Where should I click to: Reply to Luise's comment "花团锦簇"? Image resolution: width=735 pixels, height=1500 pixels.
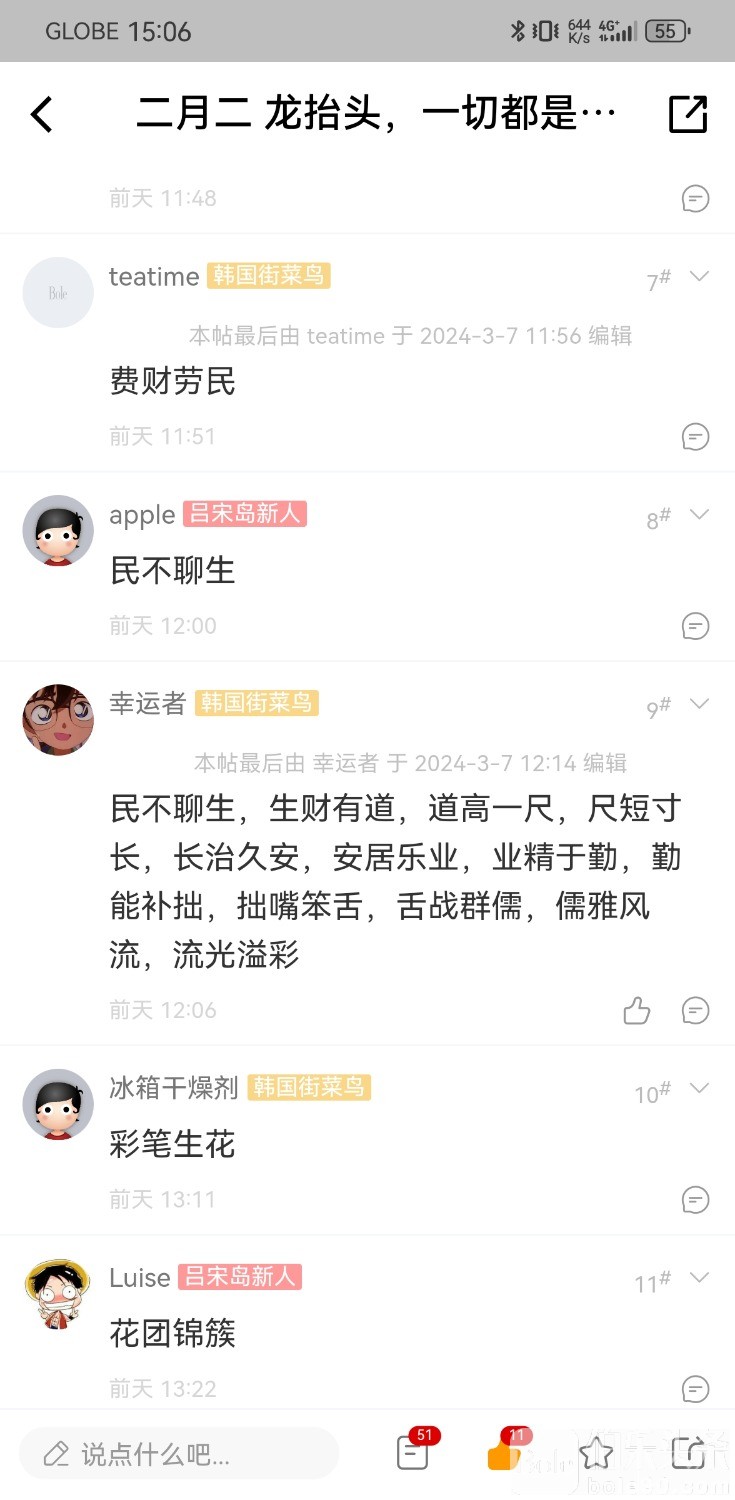click(695, 1389)
